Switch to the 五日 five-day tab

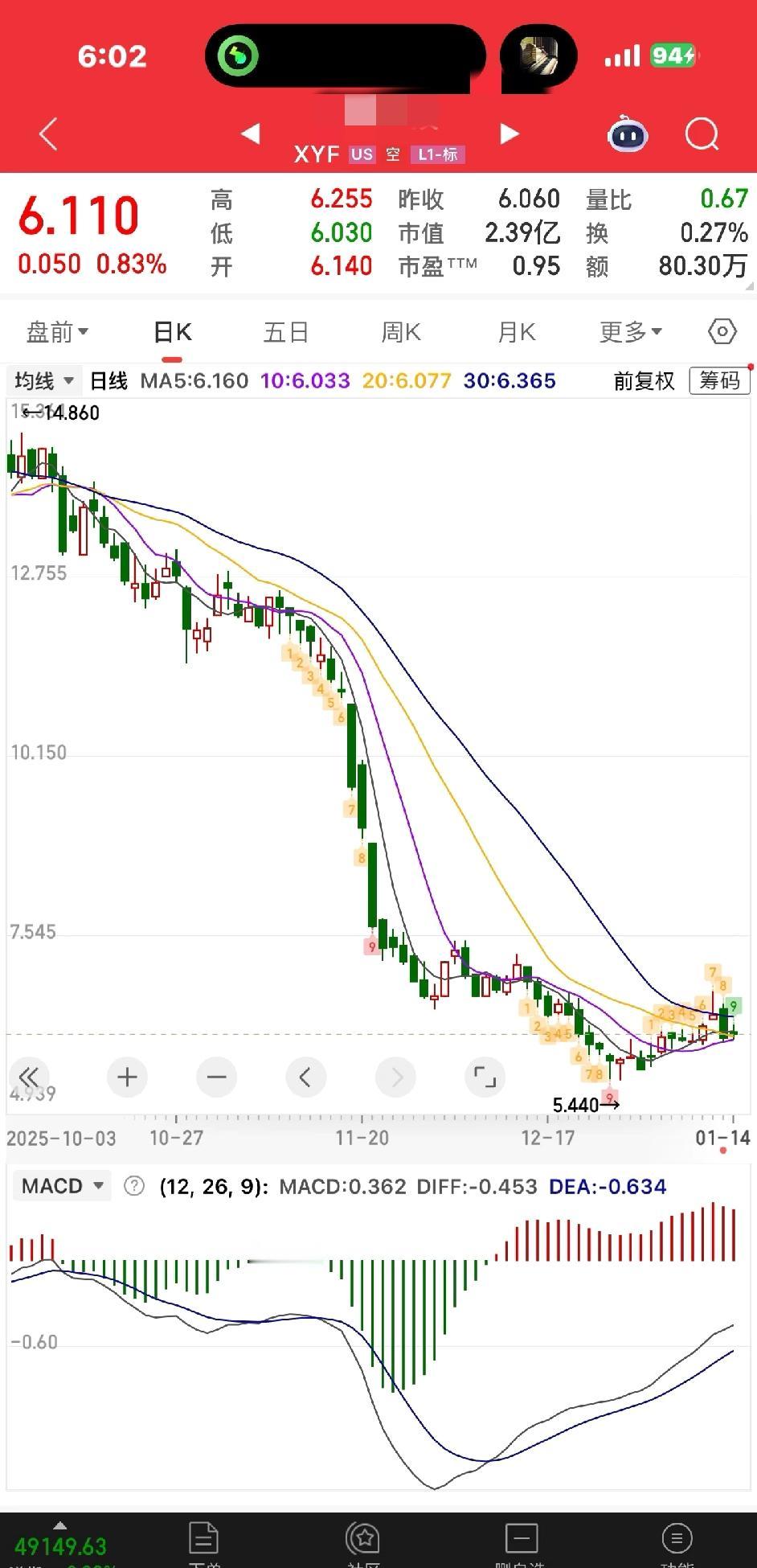(x=286, y=331)
